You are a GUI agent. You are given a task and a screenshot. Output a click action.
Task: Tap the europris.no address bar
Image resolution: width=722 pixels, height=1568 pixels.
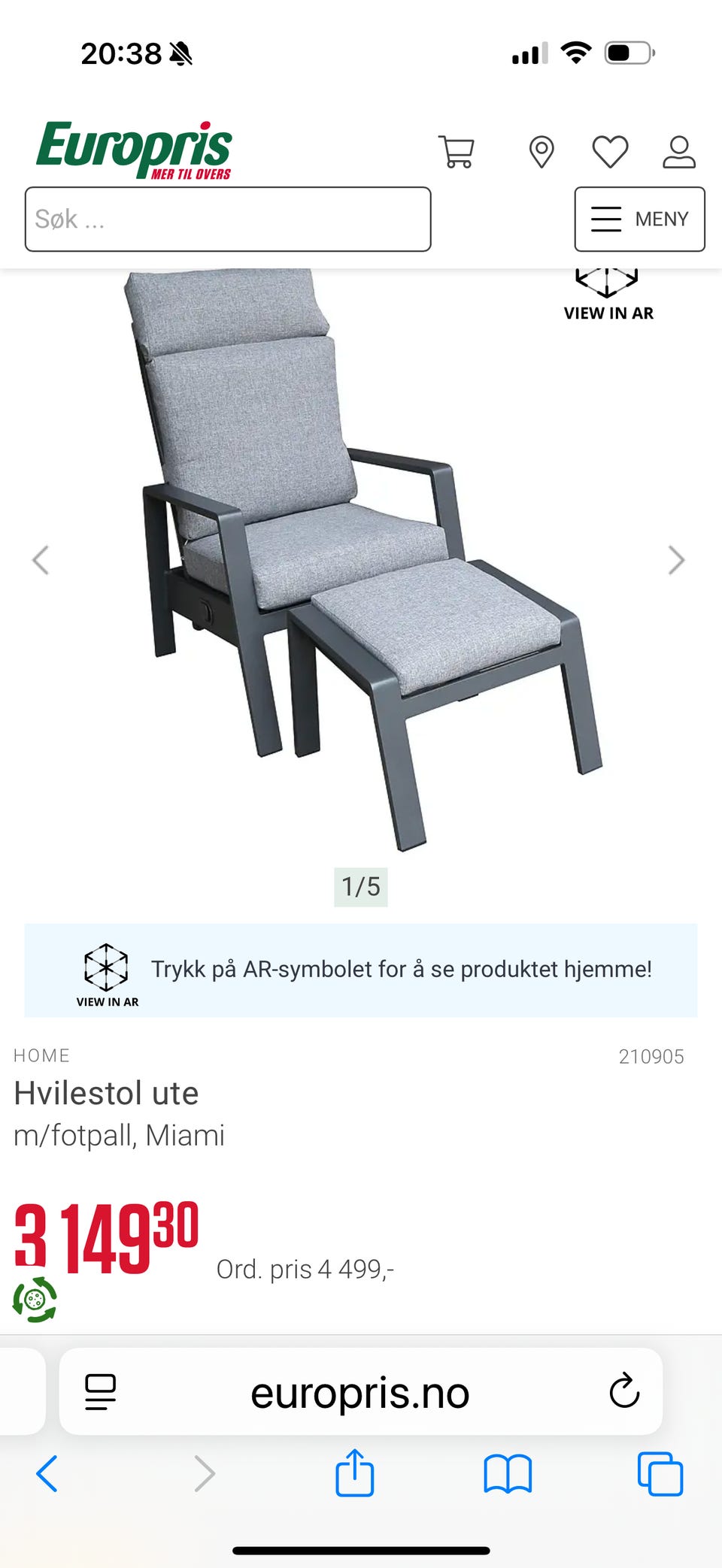360,1392
